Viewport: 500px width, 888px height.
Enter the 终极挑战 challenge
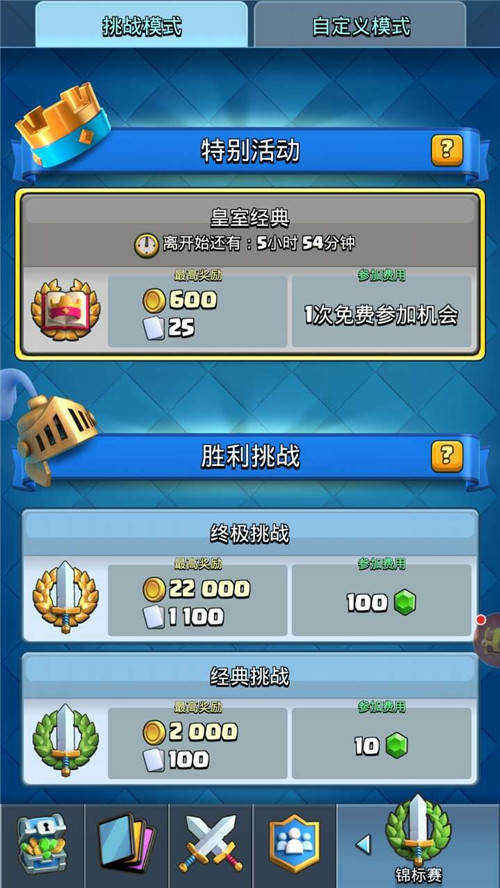coord(250,575)
